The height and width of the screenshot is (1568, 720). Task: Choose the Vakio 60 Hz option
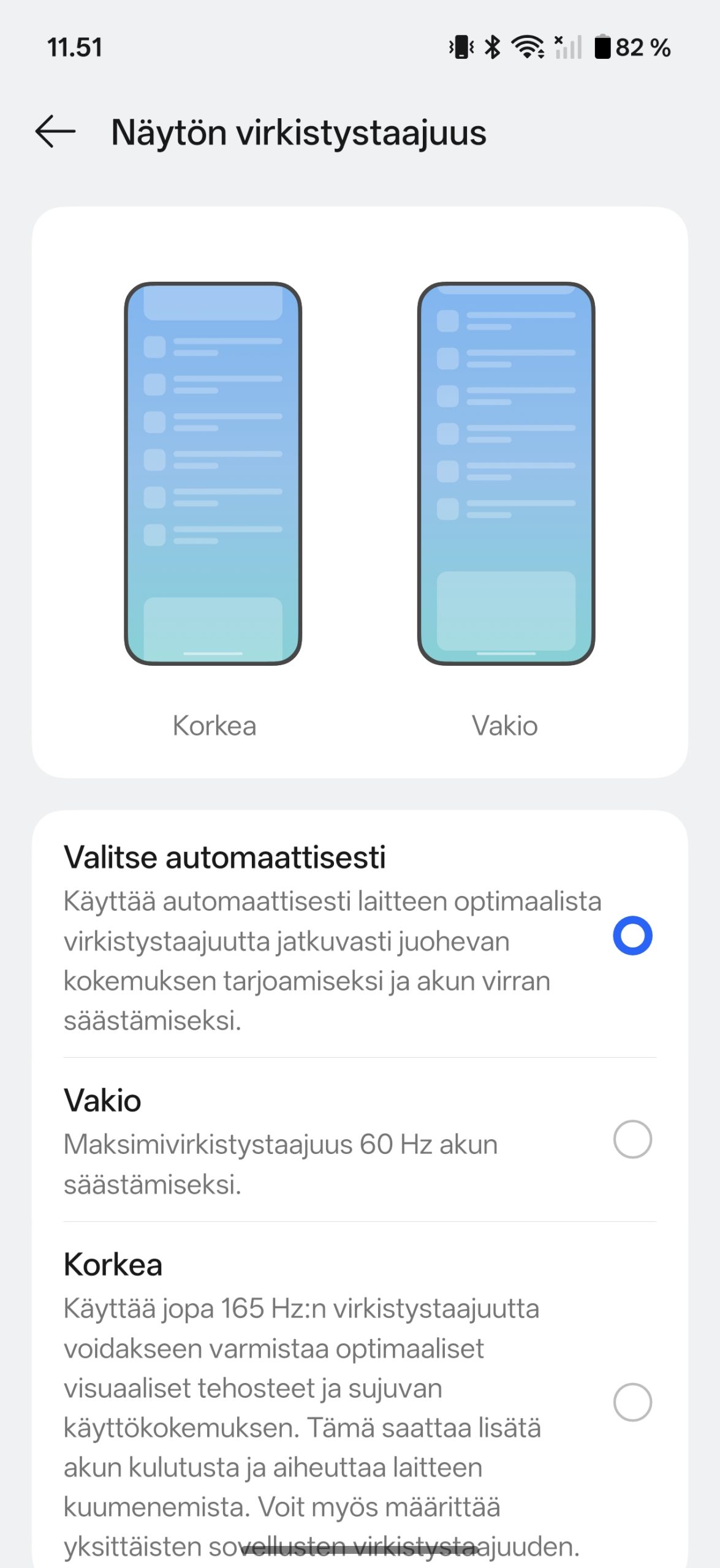[x=632, y=1139]
